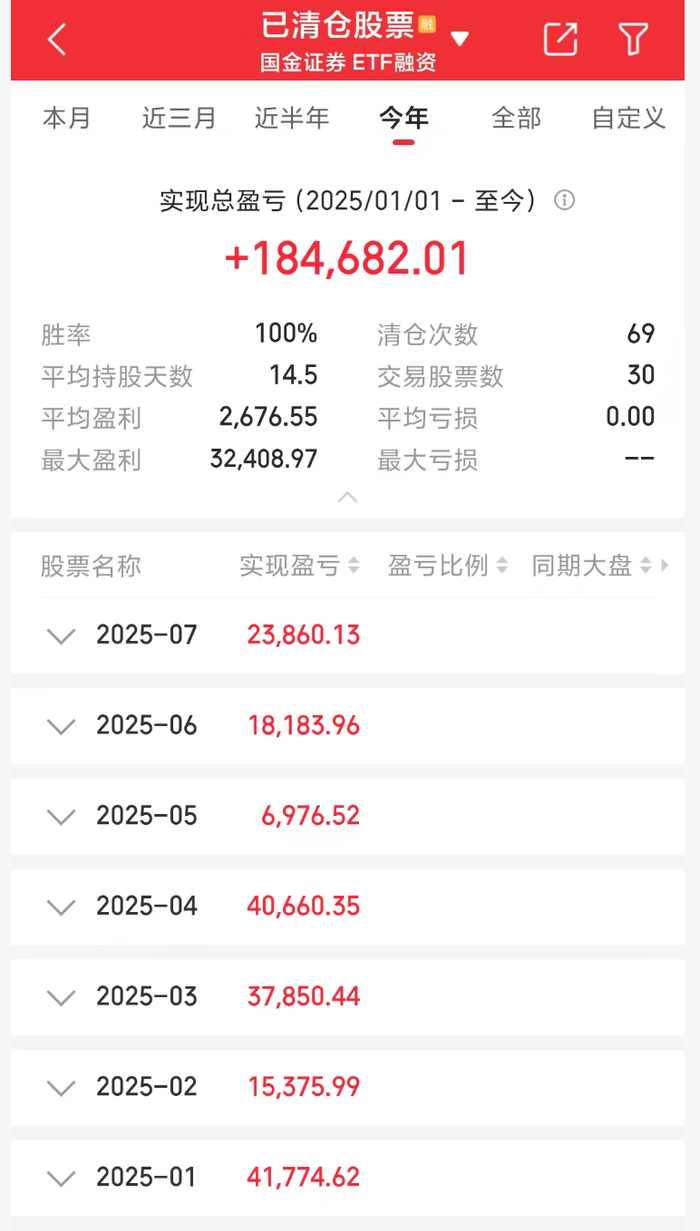Switch to the 本月 tab
700x1231 pixels.
click(67, 118)
